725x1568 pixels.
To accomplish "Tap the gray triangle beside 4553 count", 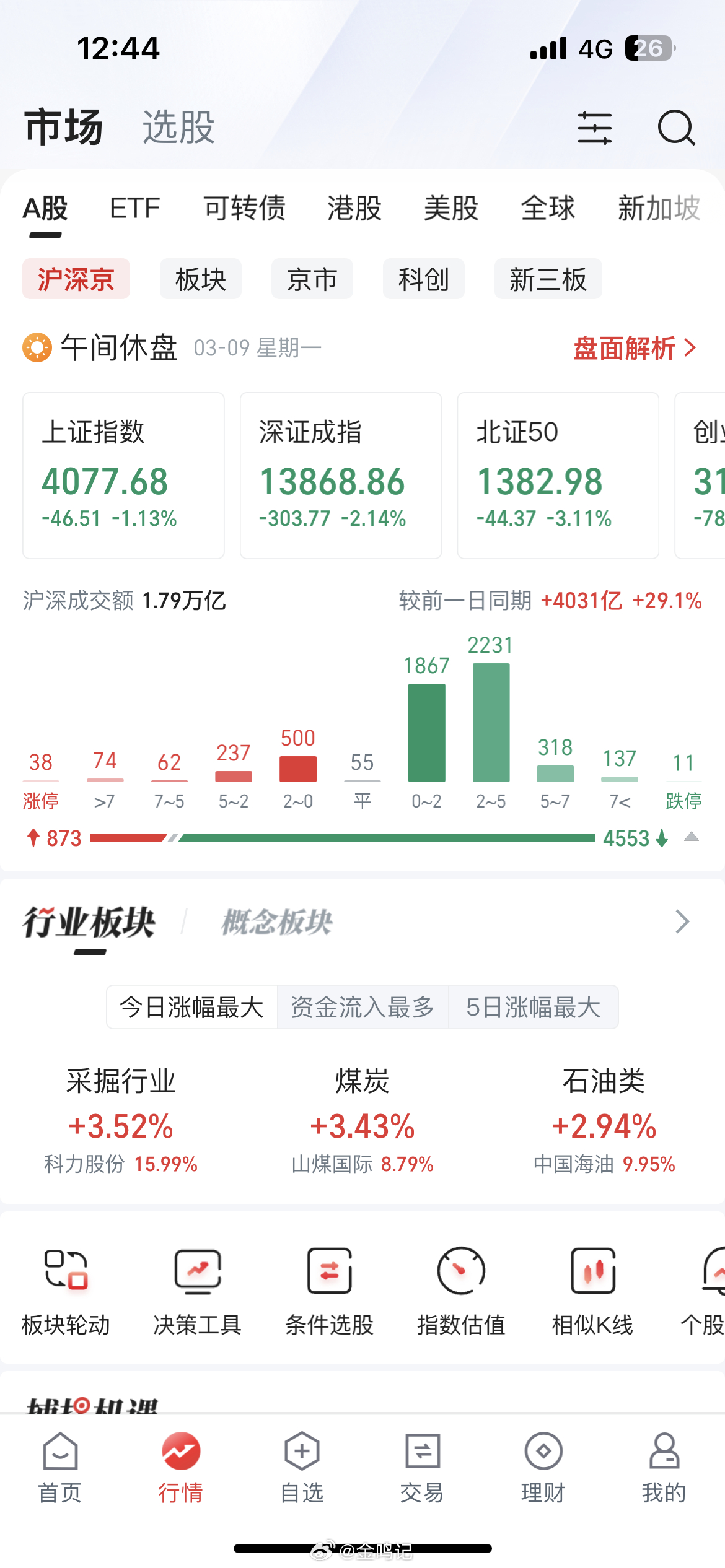I will point(692,838).
